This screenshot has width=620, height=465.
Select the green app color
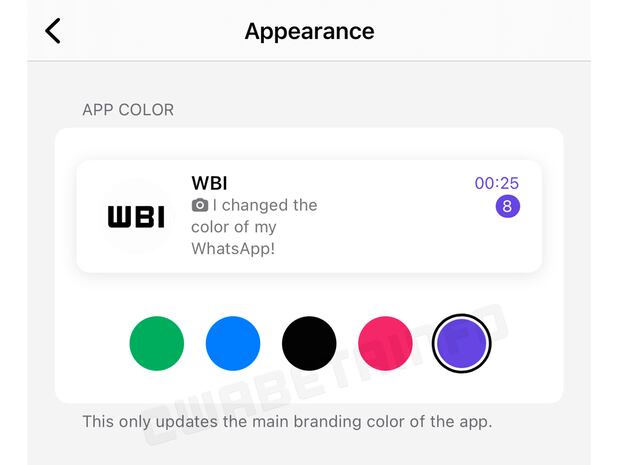coord(157,344)
